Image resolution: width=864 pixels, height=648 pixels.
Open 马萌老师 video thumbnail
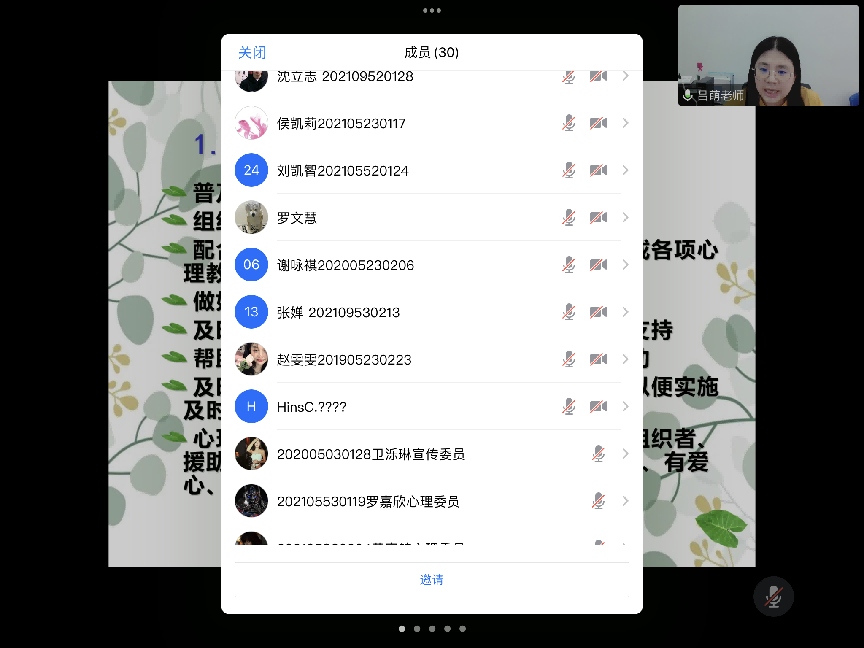(x=768, y=55)
